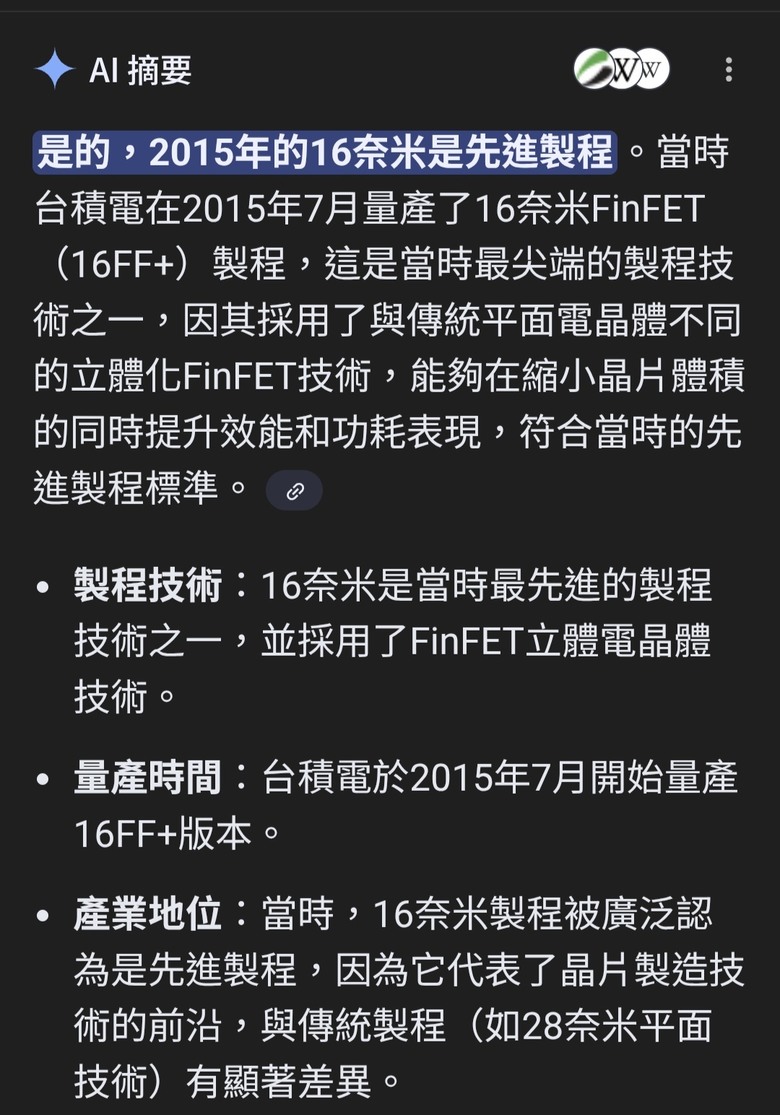Open the source site icons cluster

click(x=622, y=69)
